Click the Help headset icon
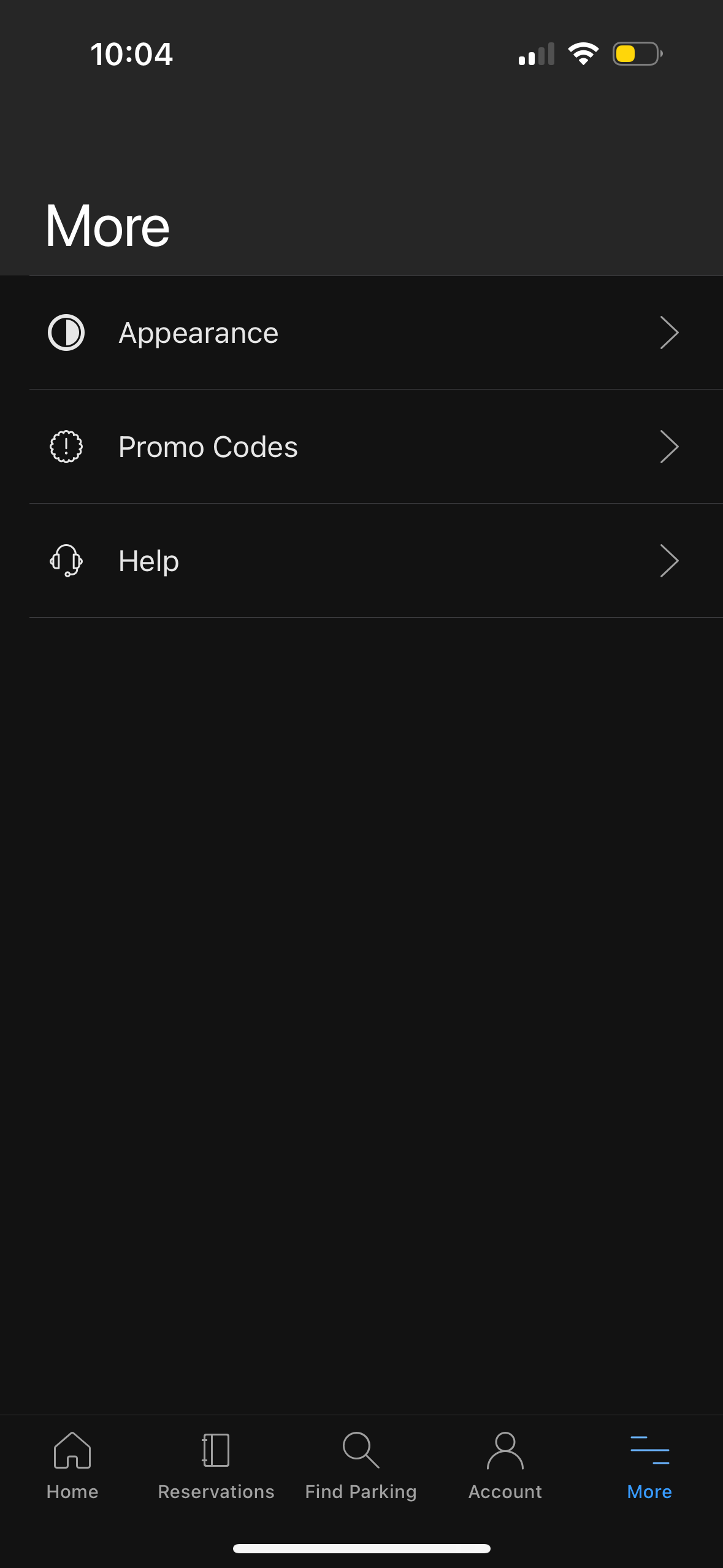Viewport: 723px width, 1568px height. tap(66, 561)
